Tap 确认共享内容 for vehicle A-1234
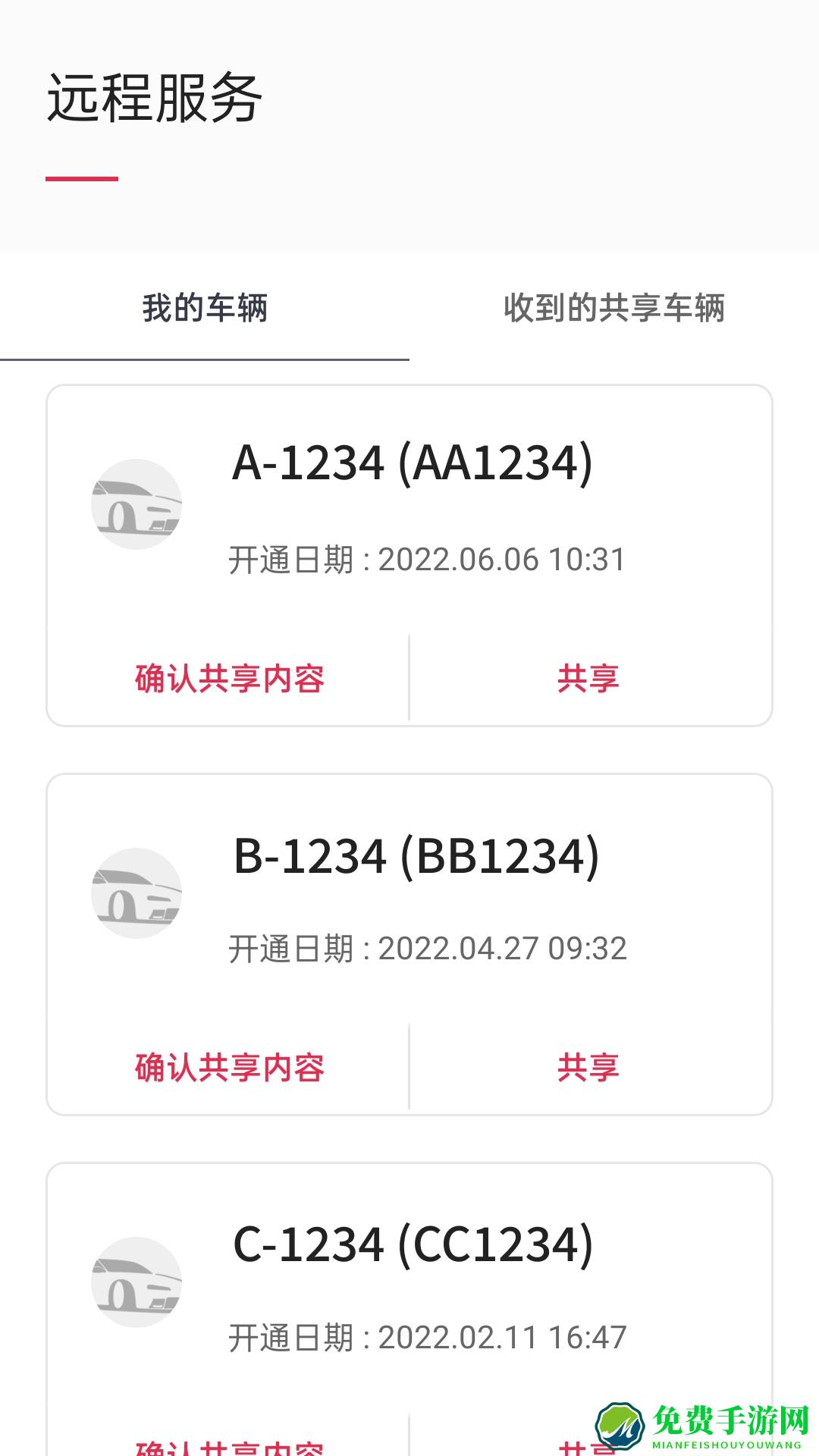Screen dimensions: 819x1456 pyautogui.click(x=229, y=678)
